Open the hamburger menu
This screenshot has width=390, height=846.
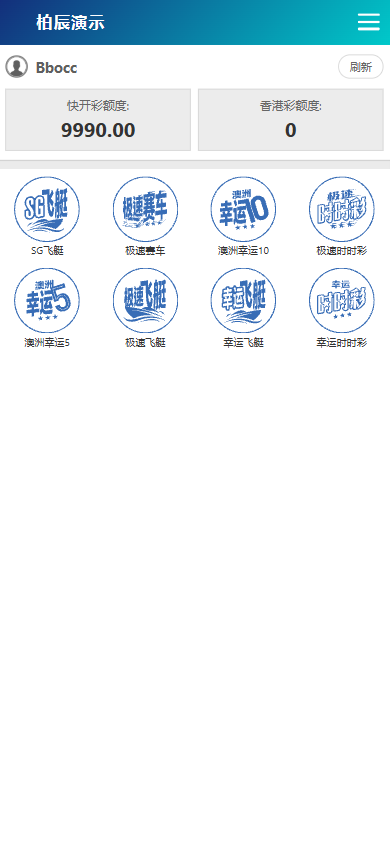369,22
